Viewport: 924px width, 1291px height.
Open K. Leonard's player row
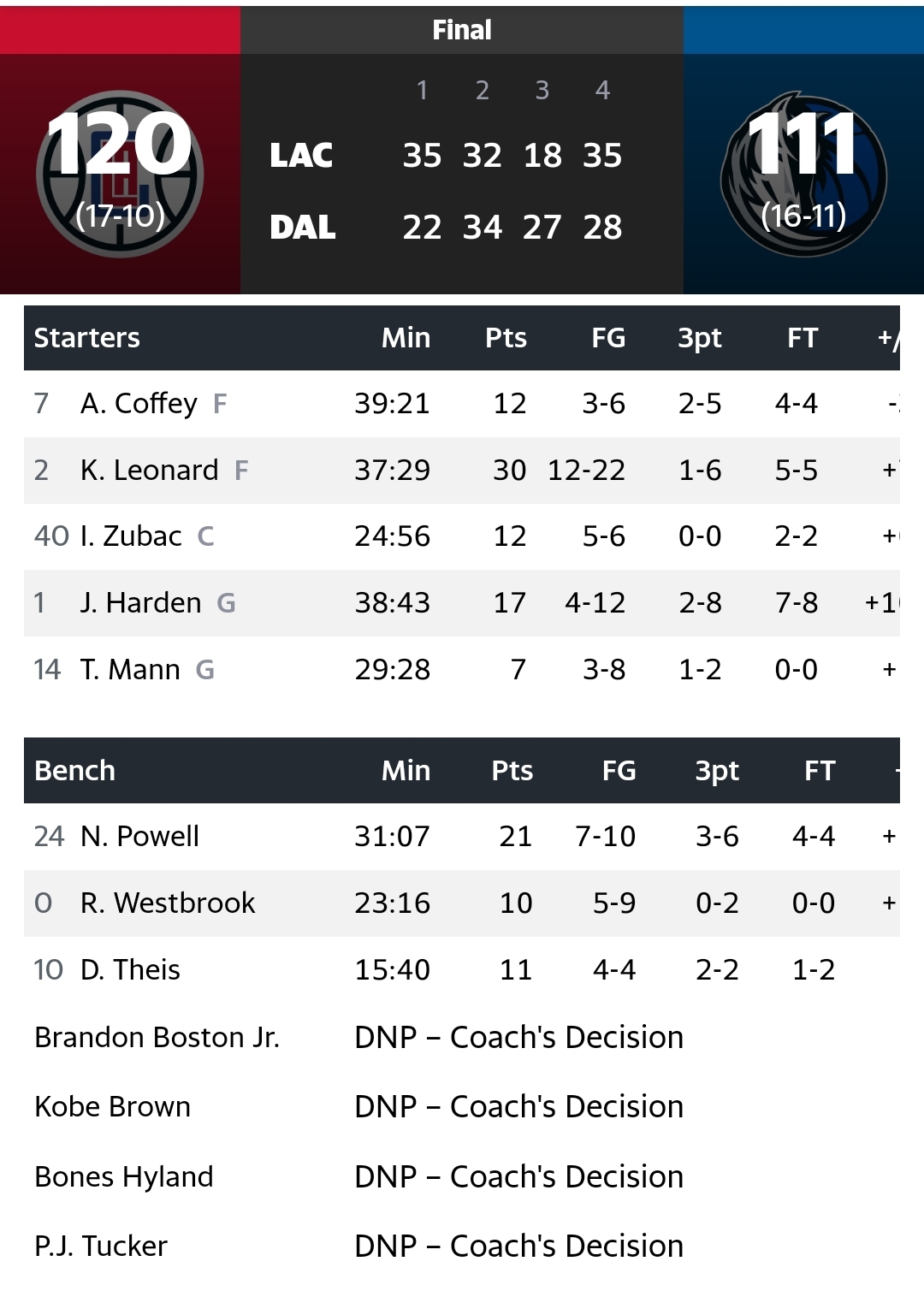pos(149,470)
